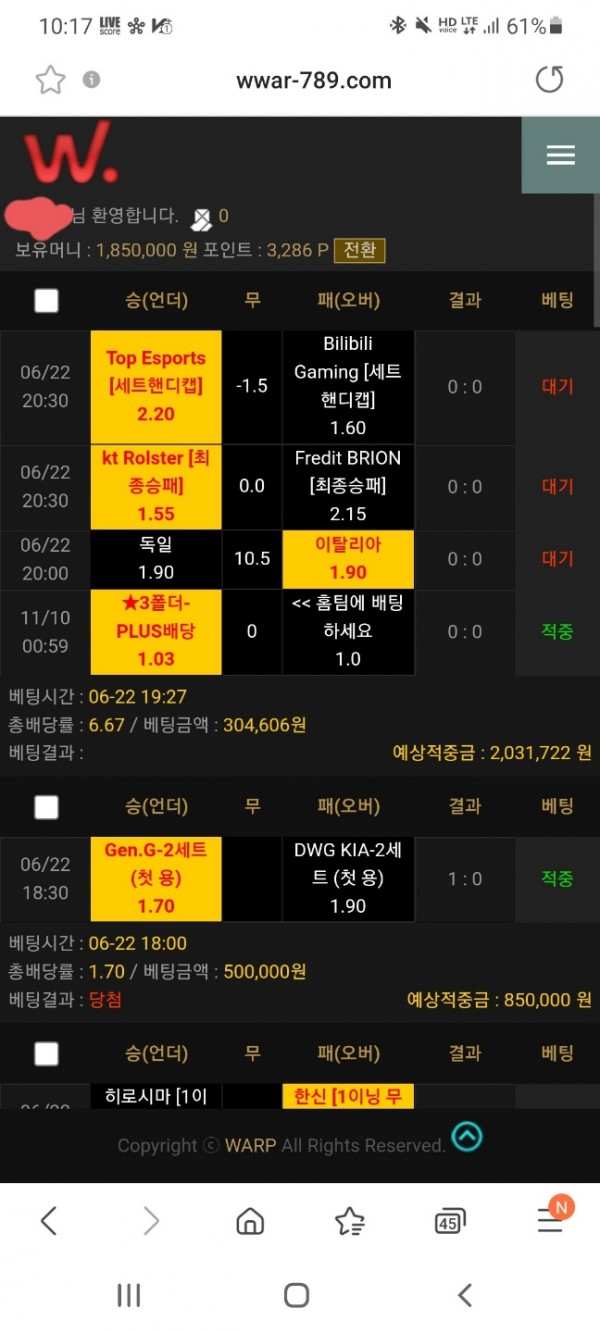Jump to top with teal arrow button

pos(467,1136)
